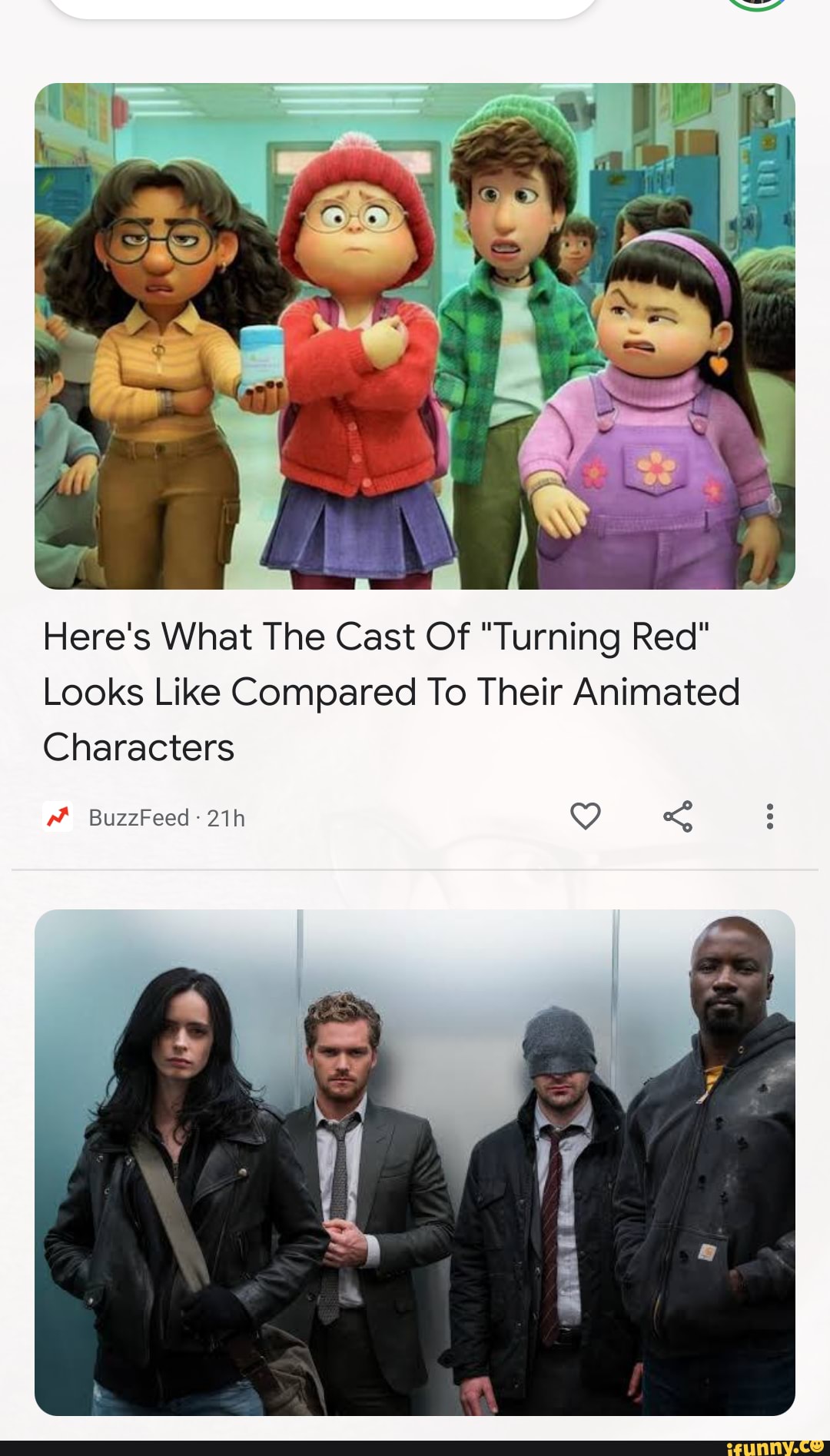The width and height of the screenshot is (830, 1456).
Task: Select the "BuzzFeed · 21h" source entry
Action: point(165,817)
